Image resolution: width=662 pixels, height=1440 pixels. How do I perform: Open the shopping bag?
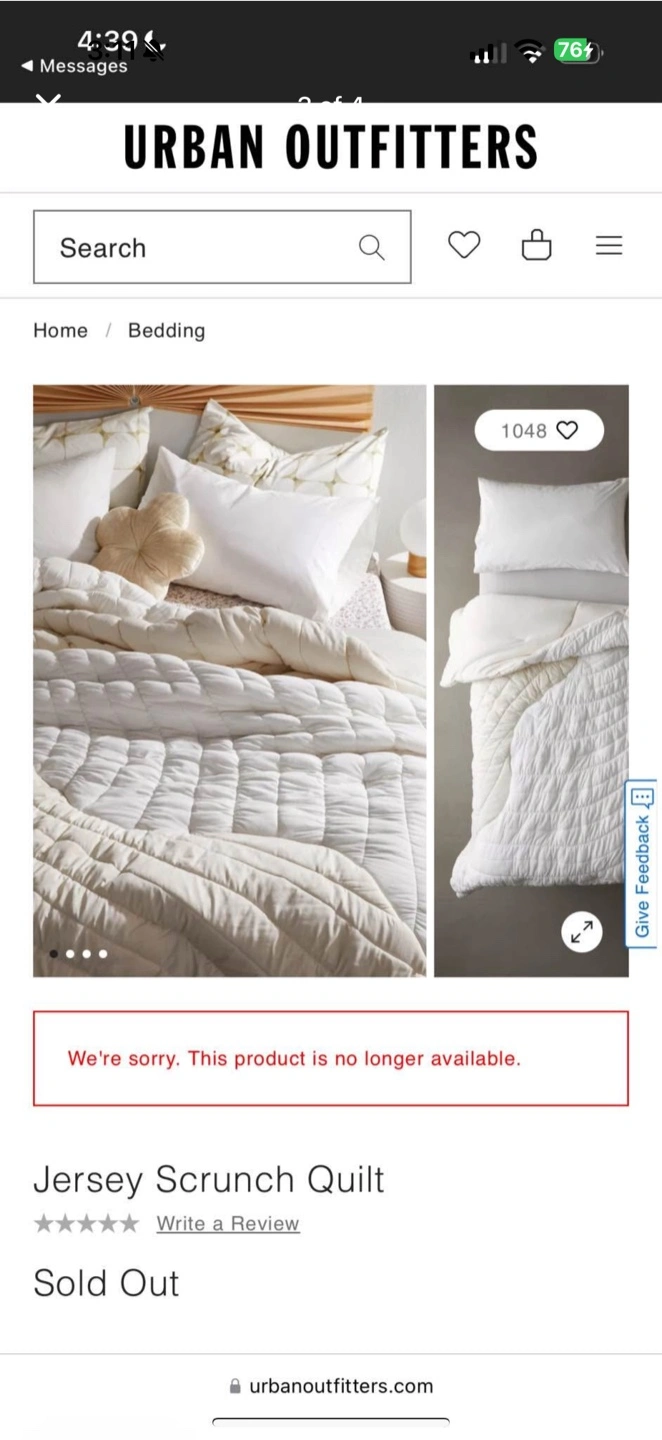[x=536, y=245]
